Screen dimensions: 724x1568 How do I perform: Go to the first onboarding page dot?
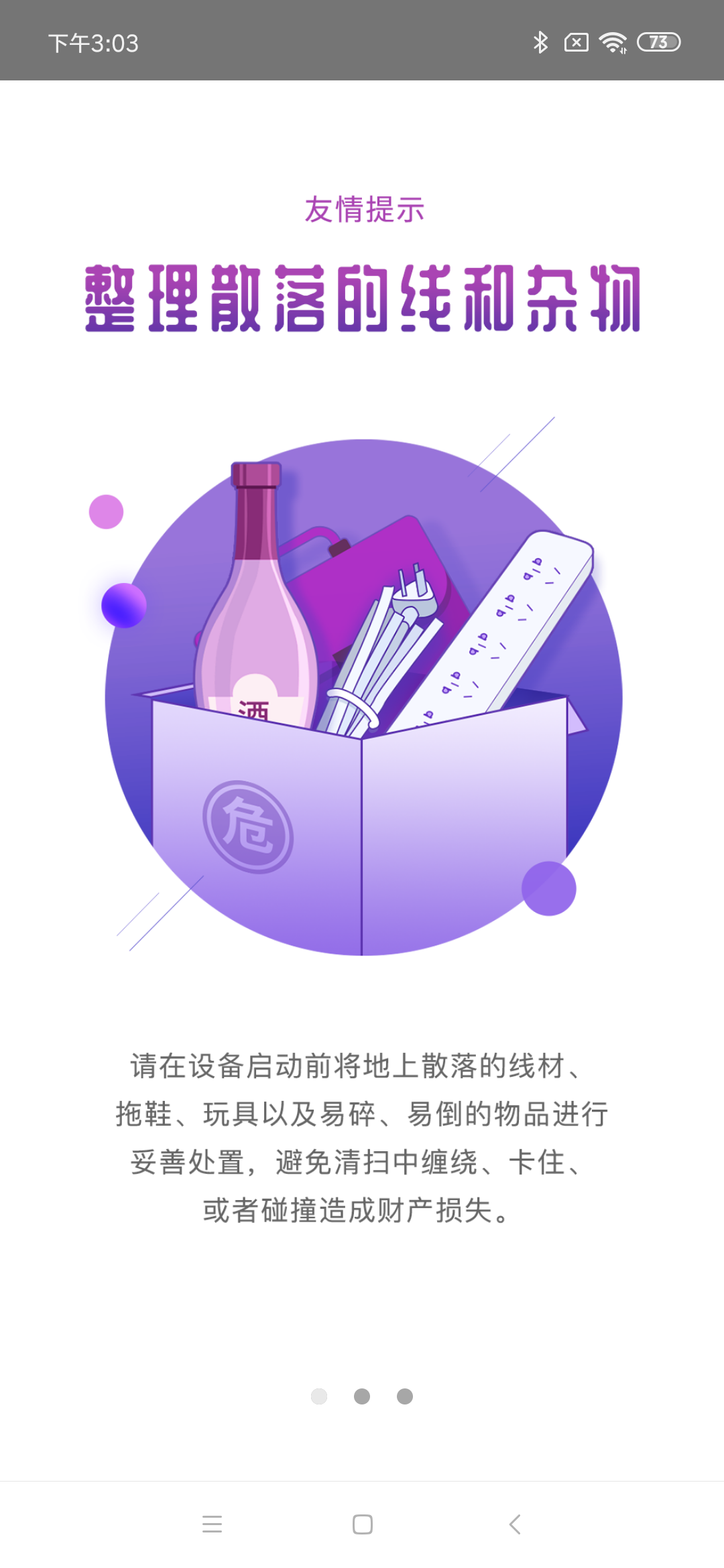point(319,1396)
